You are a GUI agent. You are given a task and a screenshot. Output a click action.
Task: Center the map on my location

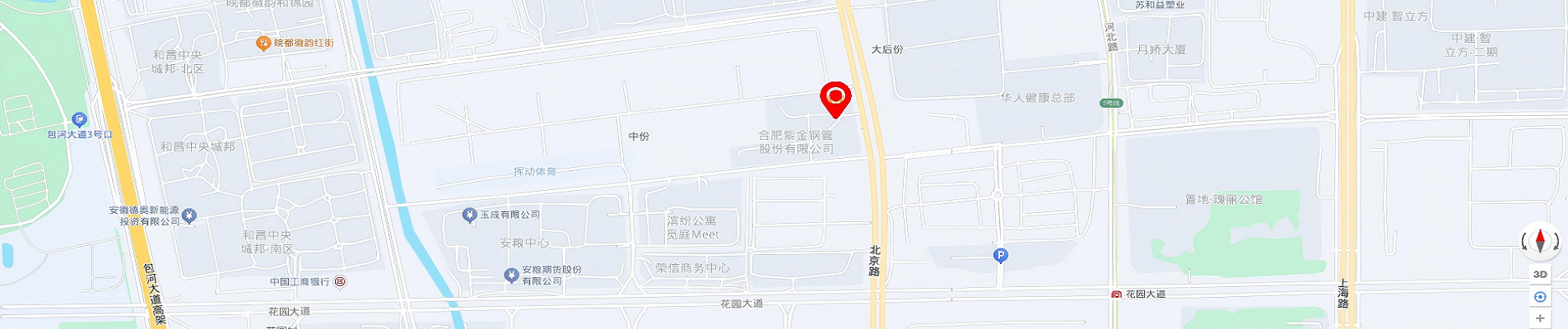[x=1540, y=297]
